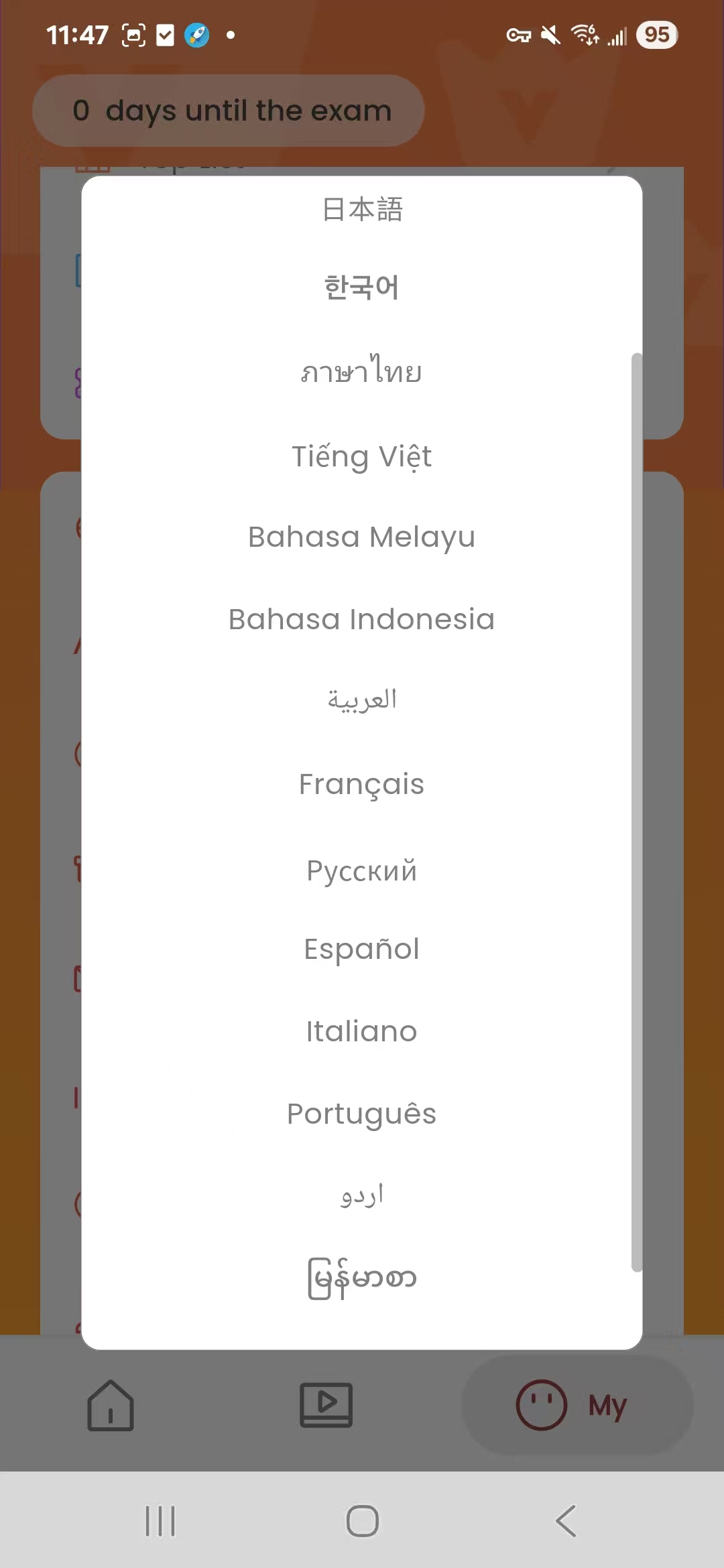Screen dimensions: 724x1568
Task: Pick Tiếng Việt language option
Action: [x=362, y=457]
